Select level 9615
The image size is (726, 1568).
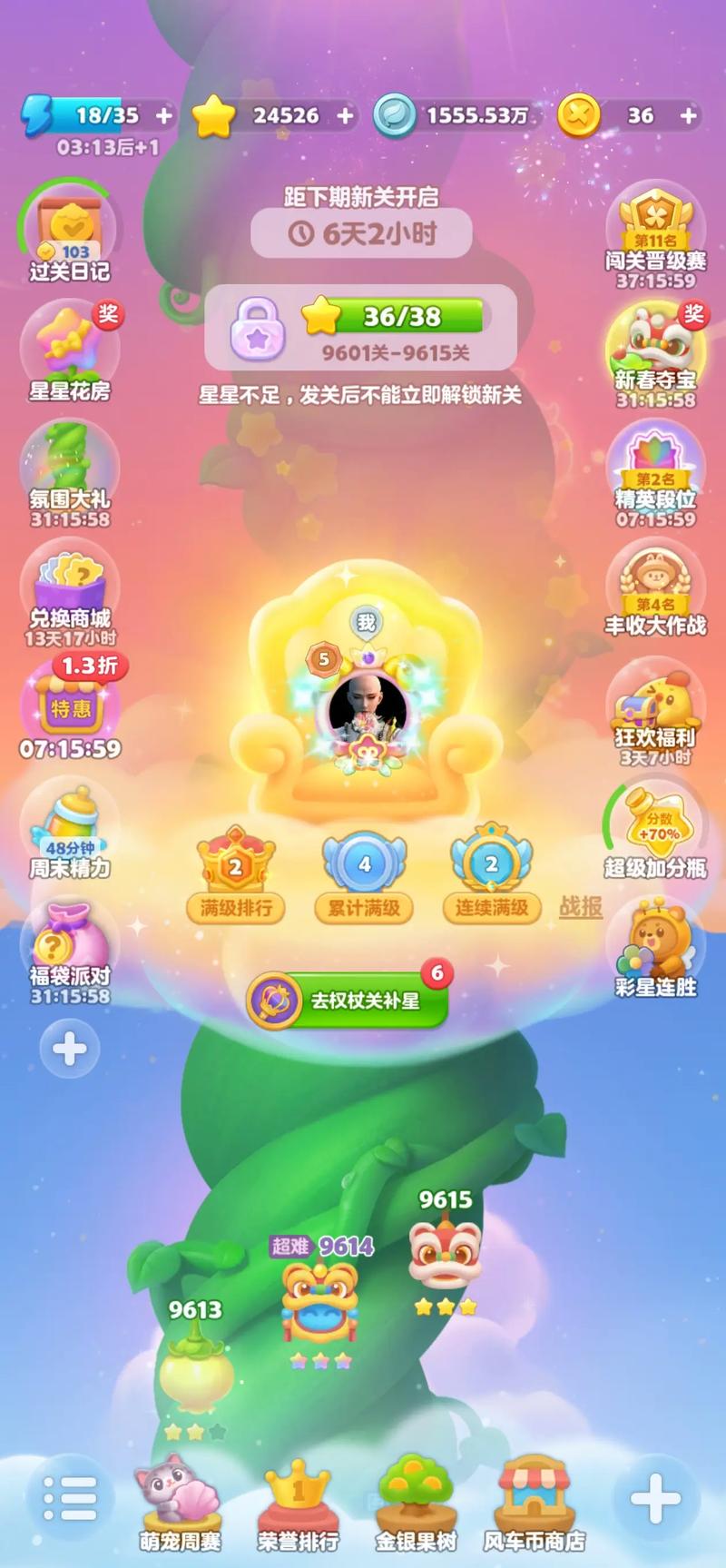click(445, 1253)
